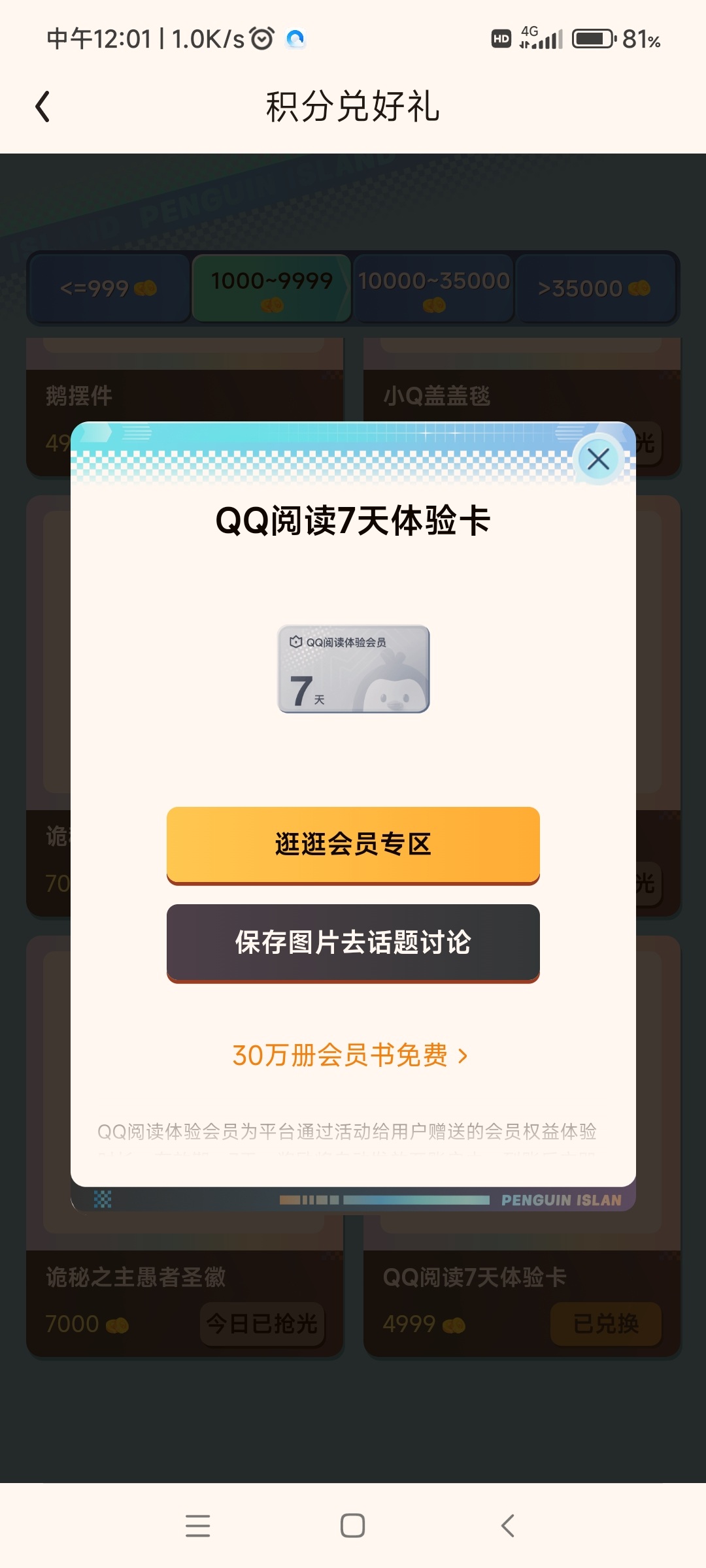Go back using the header arrow
This screenshot has width=706, height=1568.
pyautogui.click(x=43, y=106)
